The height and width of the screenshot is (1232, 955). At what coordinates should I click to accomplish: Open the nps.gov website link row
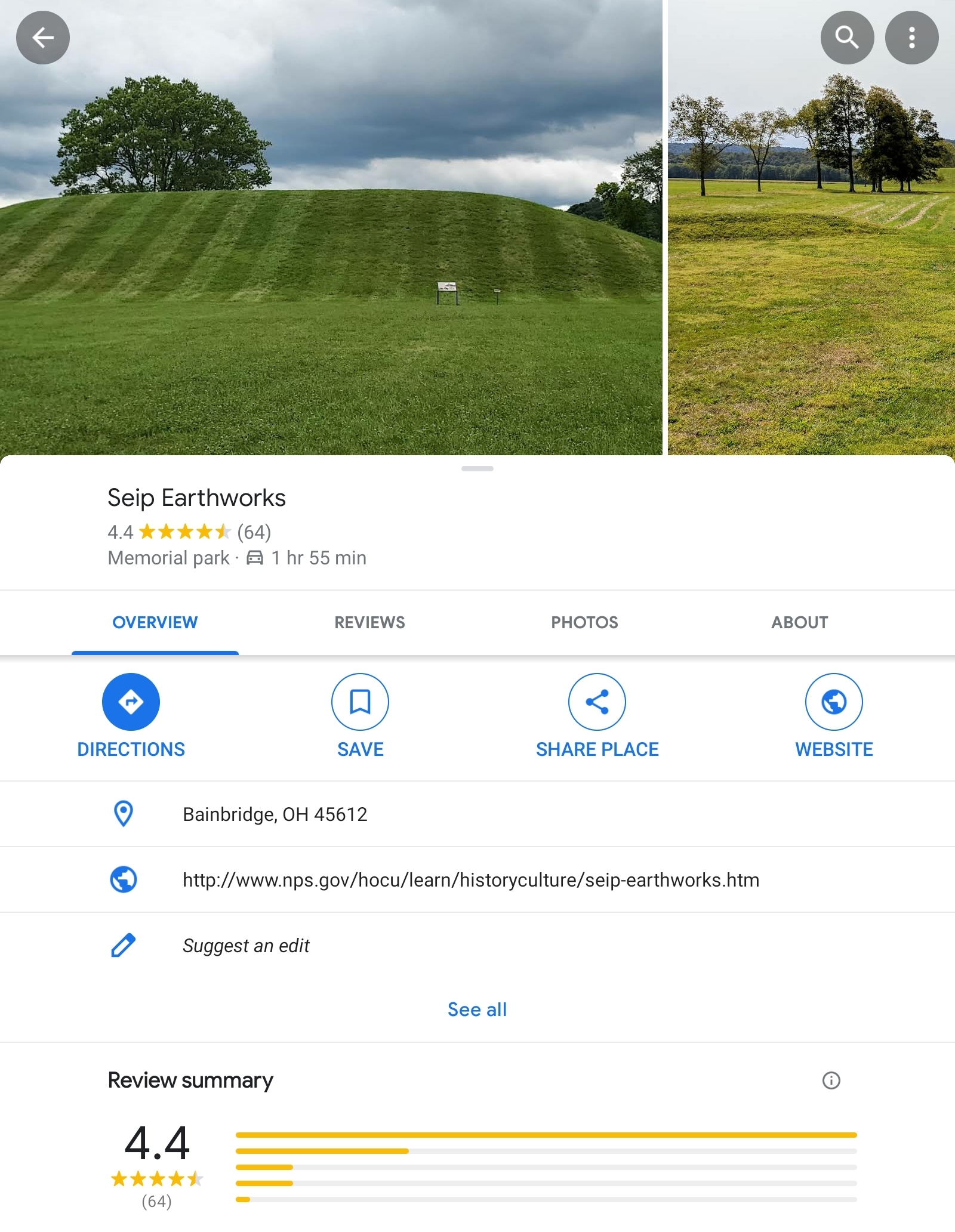470,880
